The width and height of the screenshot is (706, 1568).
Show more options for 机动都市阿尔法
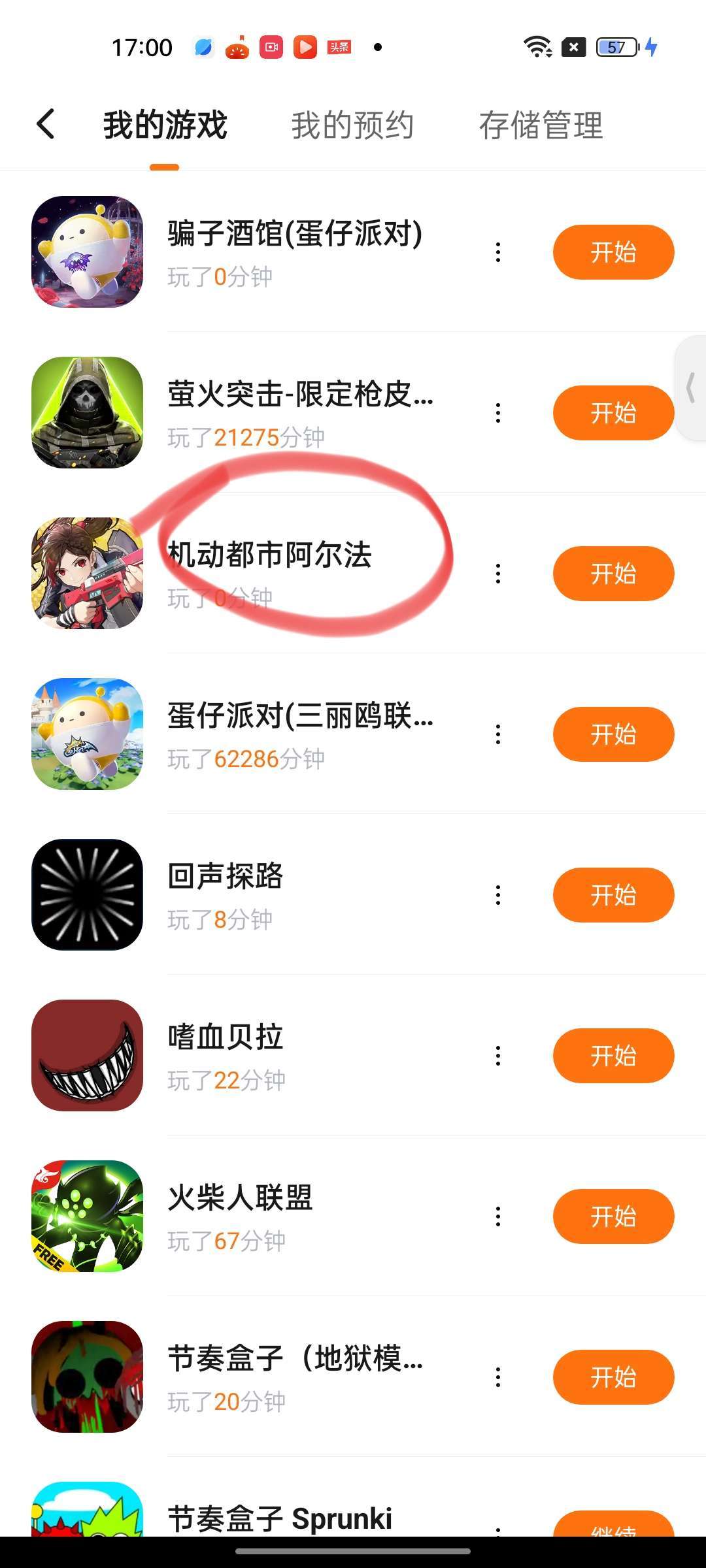tap(498, 574)
